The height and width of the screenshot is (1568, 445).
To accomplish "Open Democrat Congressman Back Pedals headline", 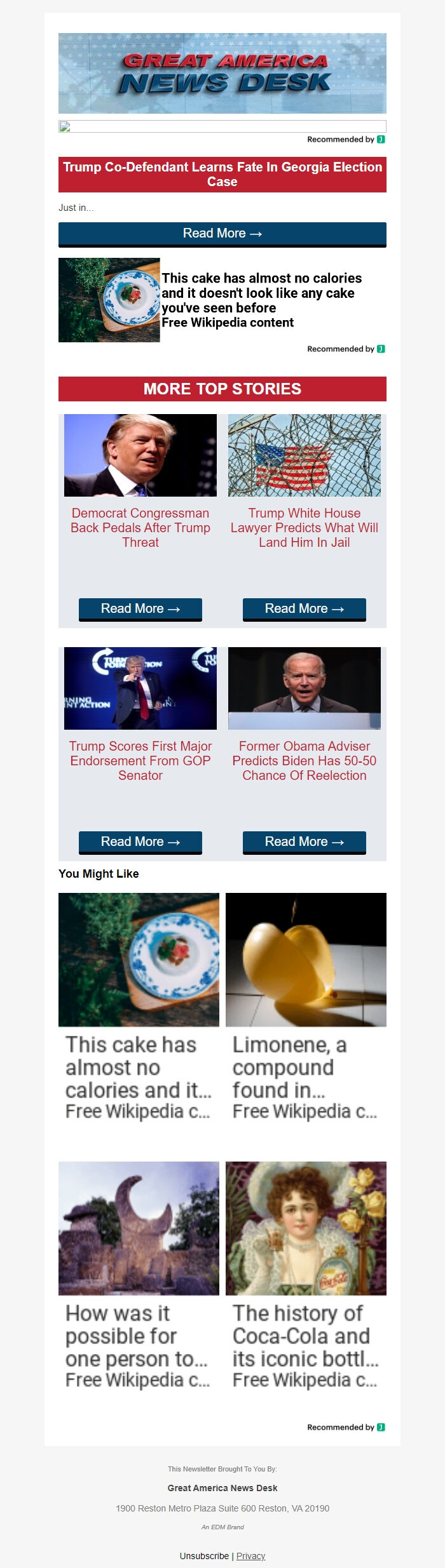I will pyautogui.click(x=140, y=528).
